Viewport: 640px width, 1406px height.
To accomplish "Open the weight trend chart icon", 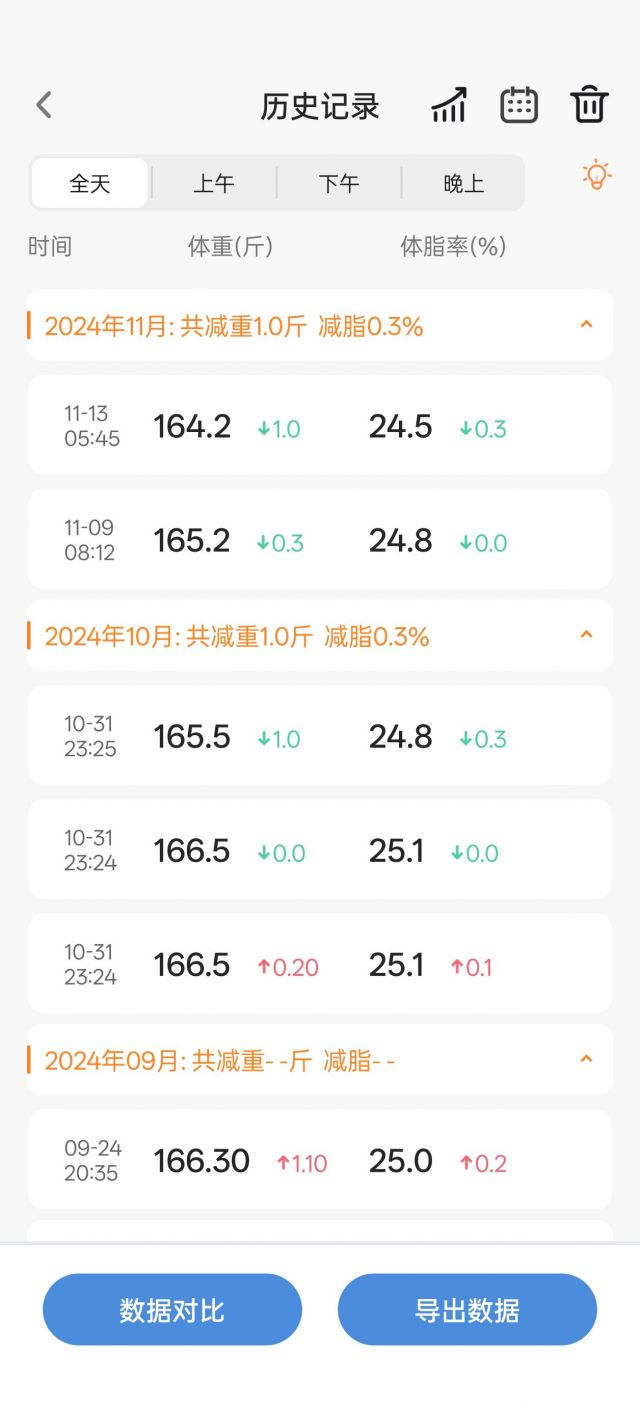I will [449, 105].
